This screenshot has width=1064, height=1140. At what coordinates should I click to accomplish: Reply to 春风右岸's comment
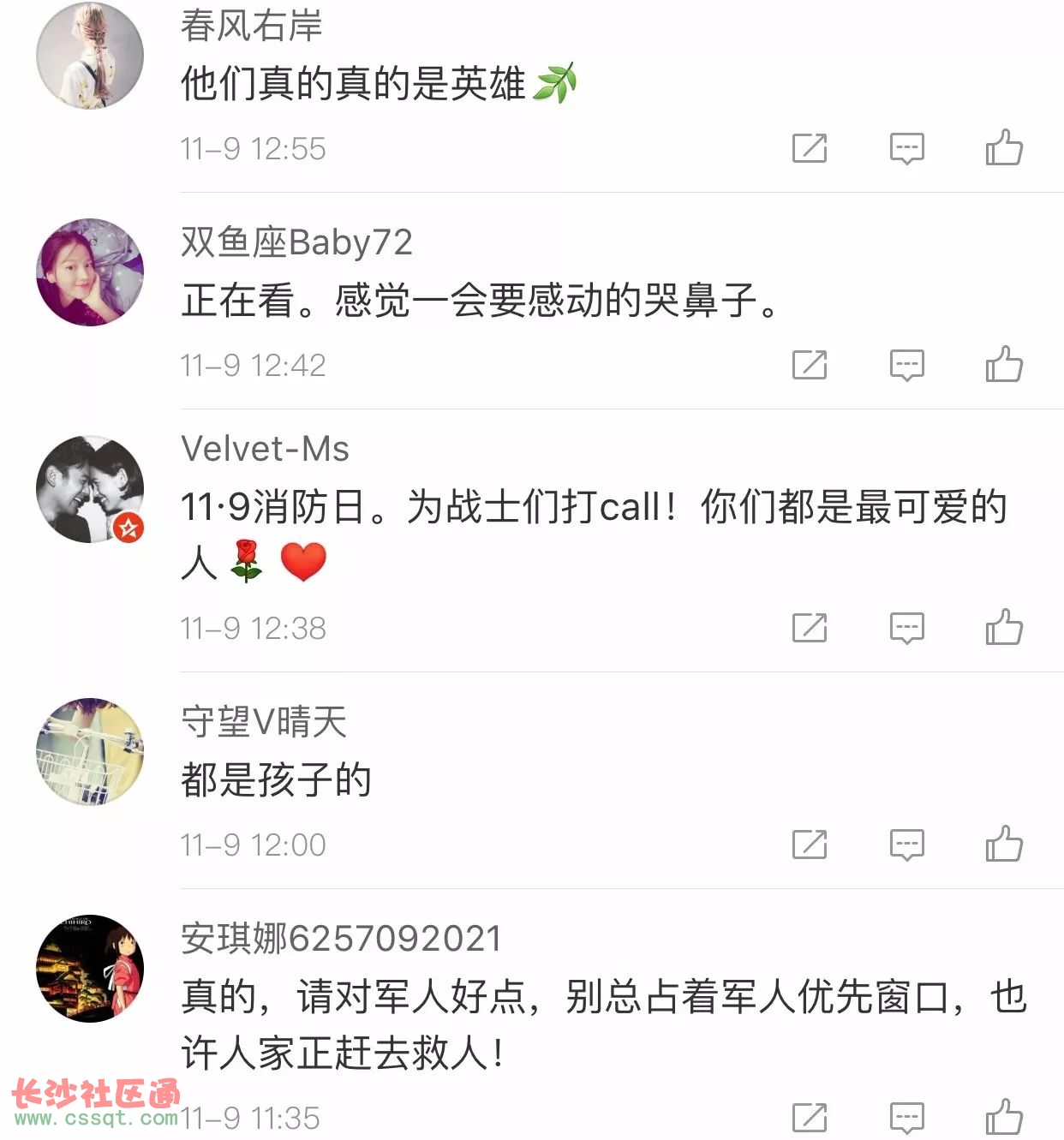pos(906,148)
